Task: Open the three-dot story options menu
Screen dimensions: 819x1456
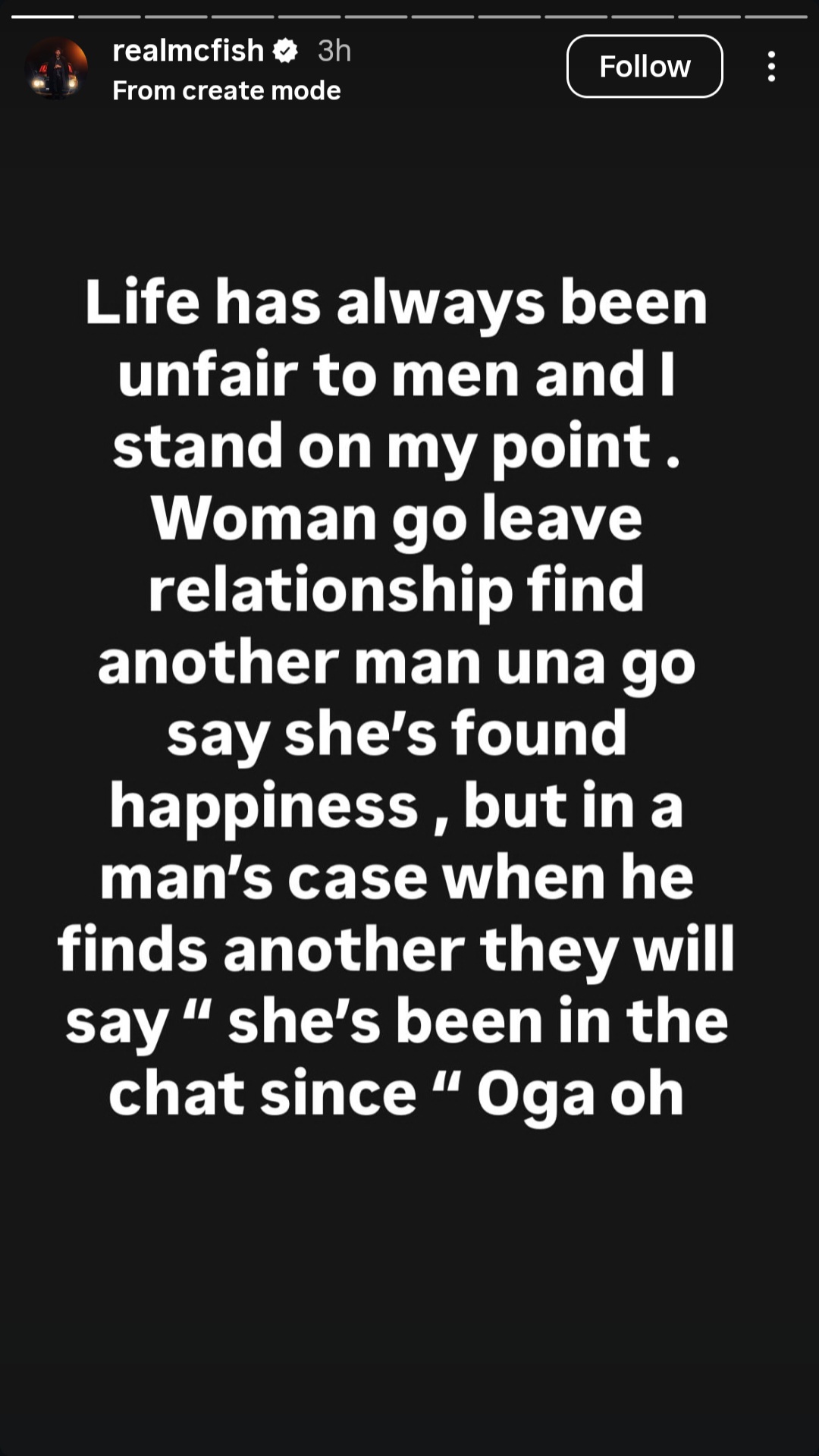Action: click(x=771, y=67)
